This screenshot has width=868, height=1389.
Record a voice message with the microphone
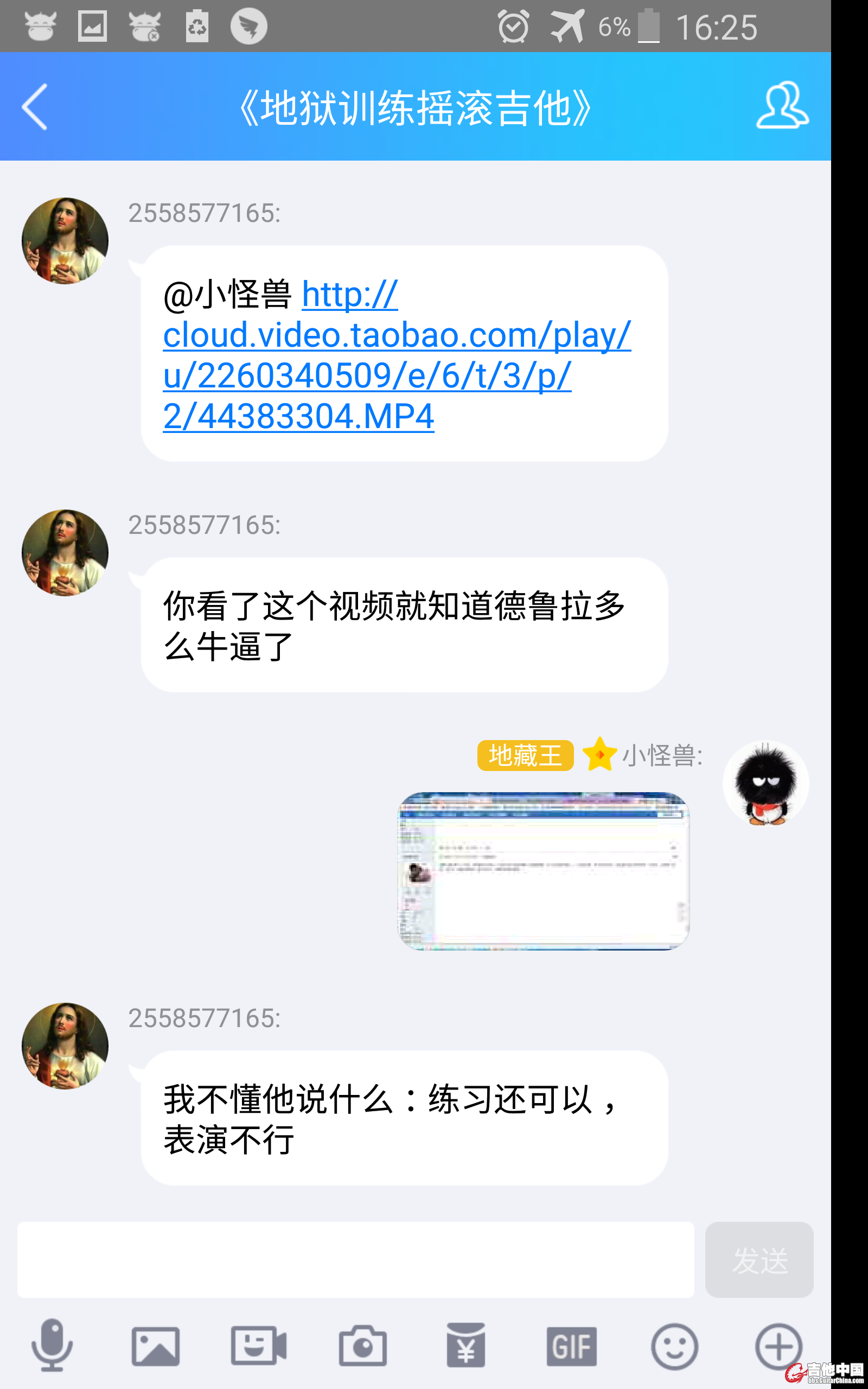pos(52,1345)
